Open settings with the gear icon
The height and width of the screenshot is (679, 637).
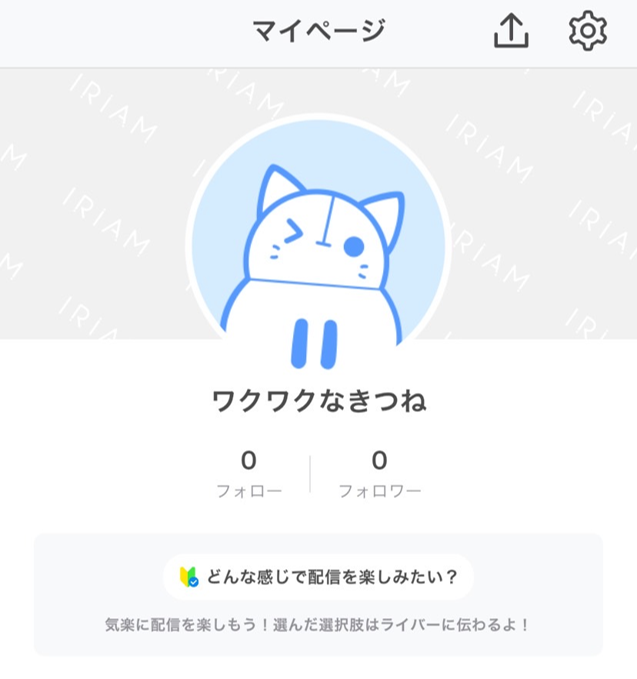point(588,31)
